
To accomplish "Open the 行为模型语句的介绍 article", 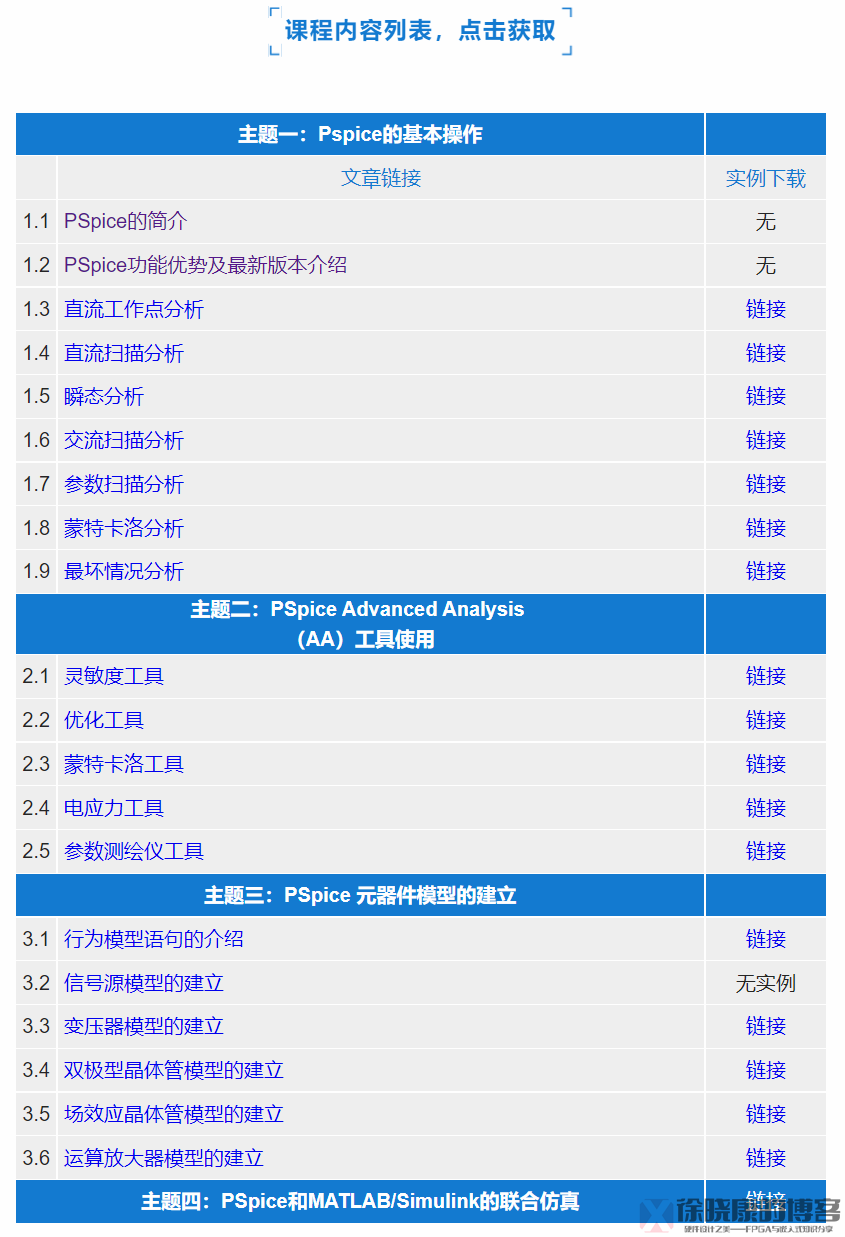I will click(154, 939).
